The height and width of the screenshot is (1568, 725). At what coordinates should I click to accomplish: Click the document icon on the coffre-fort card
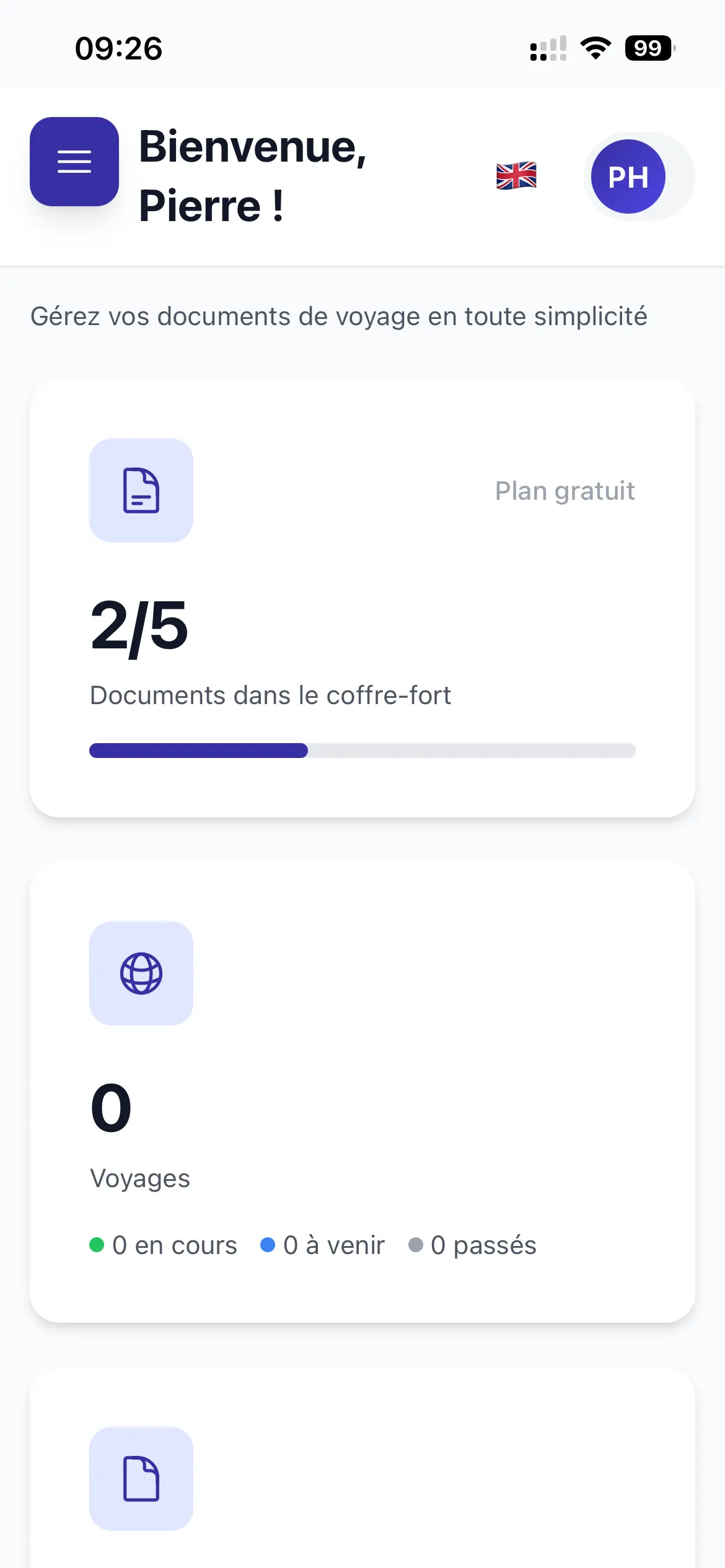(141, 491)
